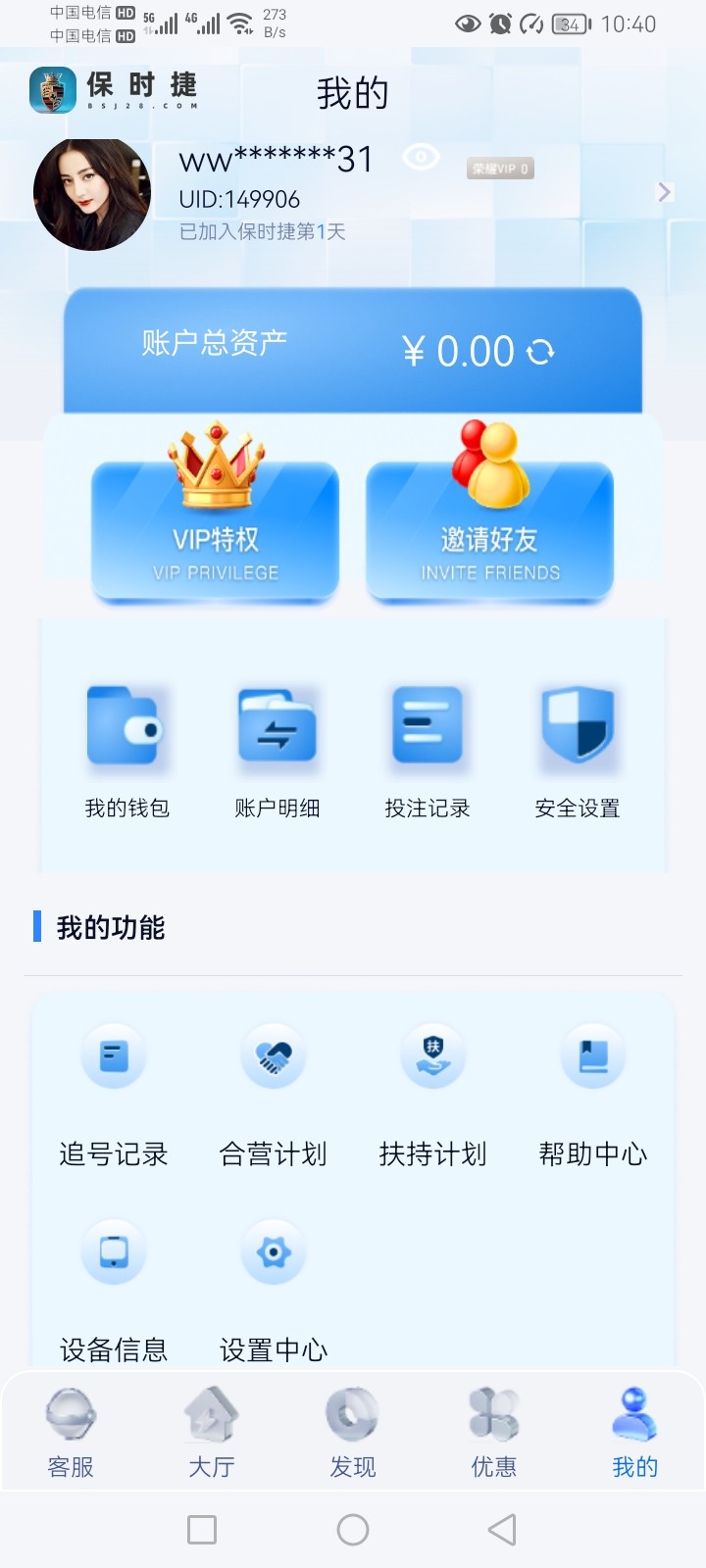Open 我的钱包 wallet icon
The image size is (706, 1568).
tap(126, 725)
